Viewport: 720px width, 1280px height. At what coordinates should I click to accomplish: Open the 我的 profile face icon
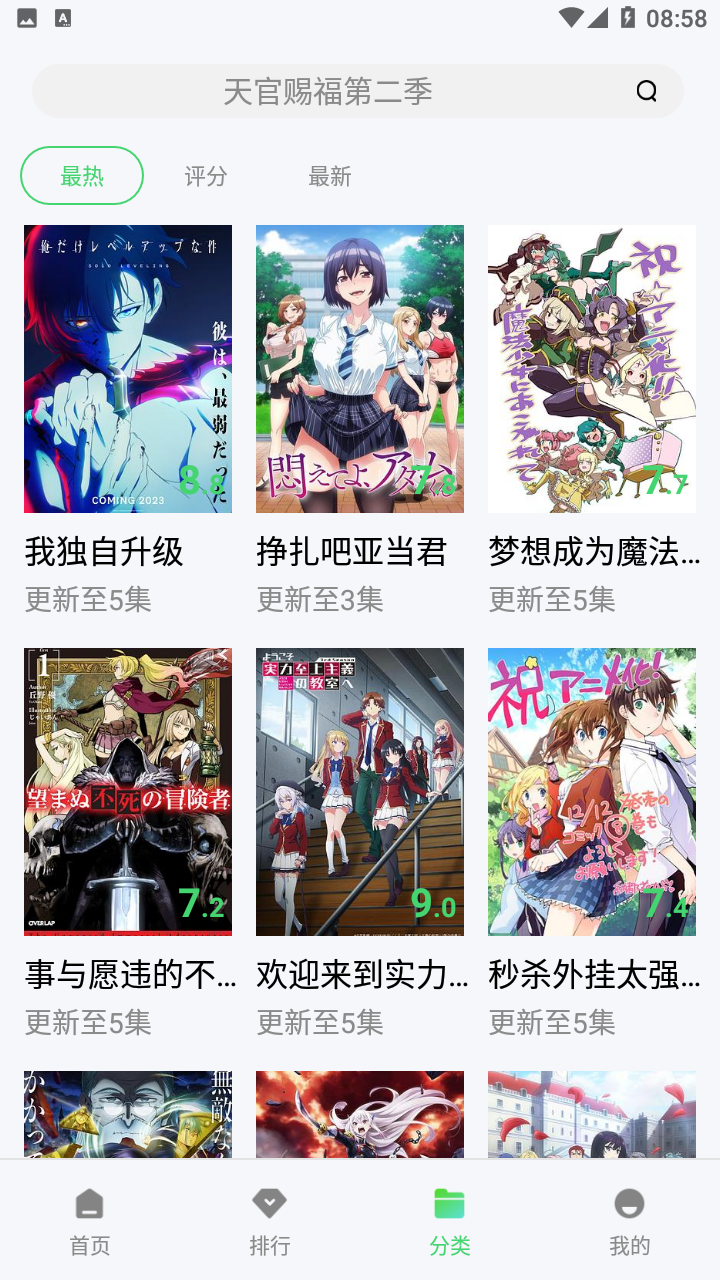coord(629,1203)
